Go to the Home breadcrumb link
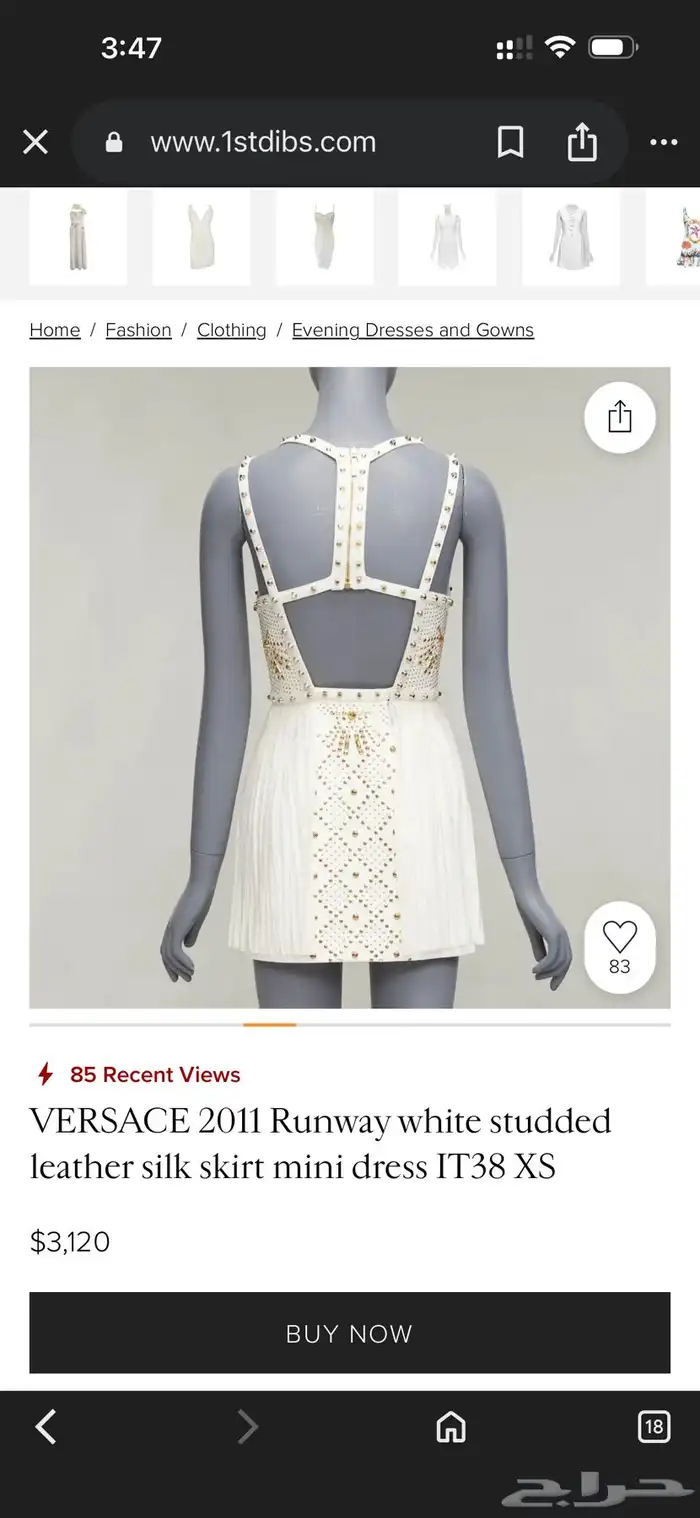Screen dimensions: 700x1518 click(55, 330)
